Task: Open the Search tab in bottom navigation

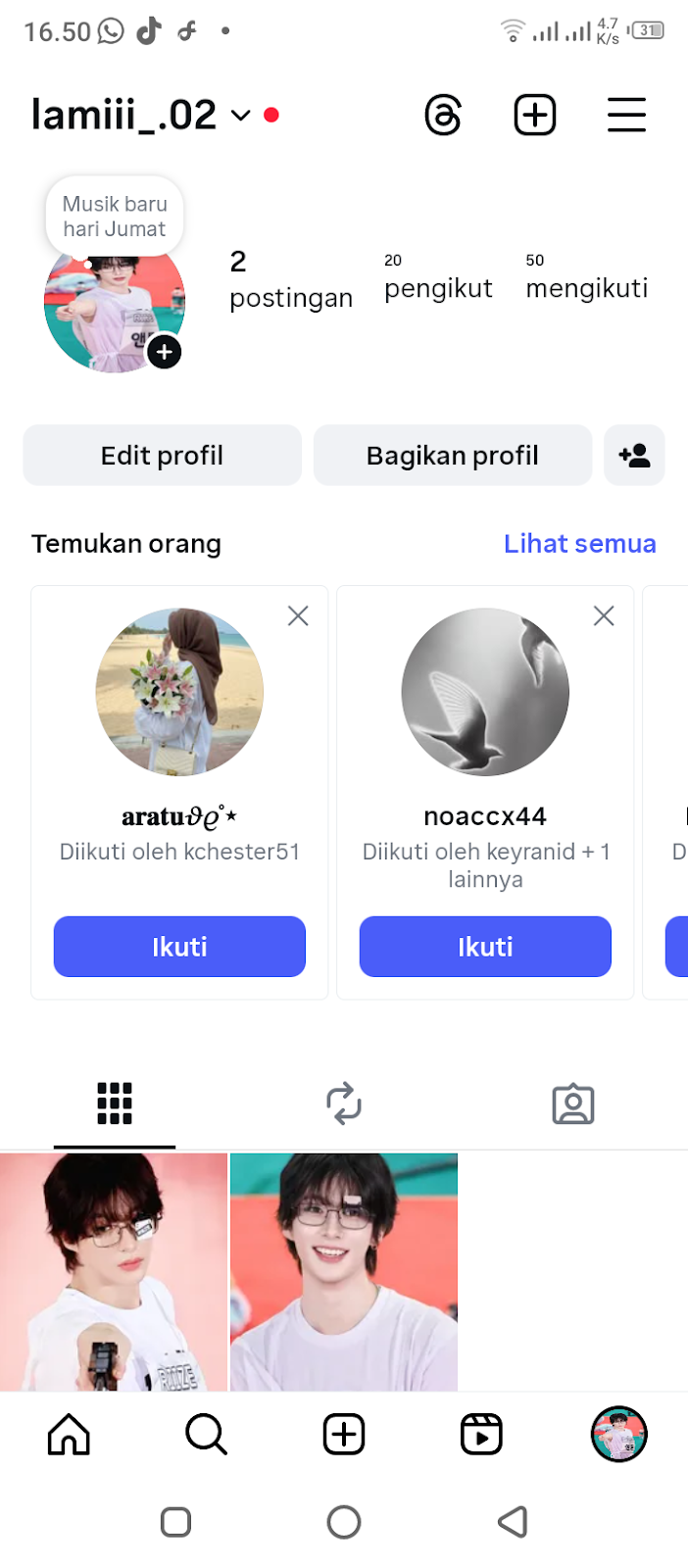Action: pos(206,1435)
